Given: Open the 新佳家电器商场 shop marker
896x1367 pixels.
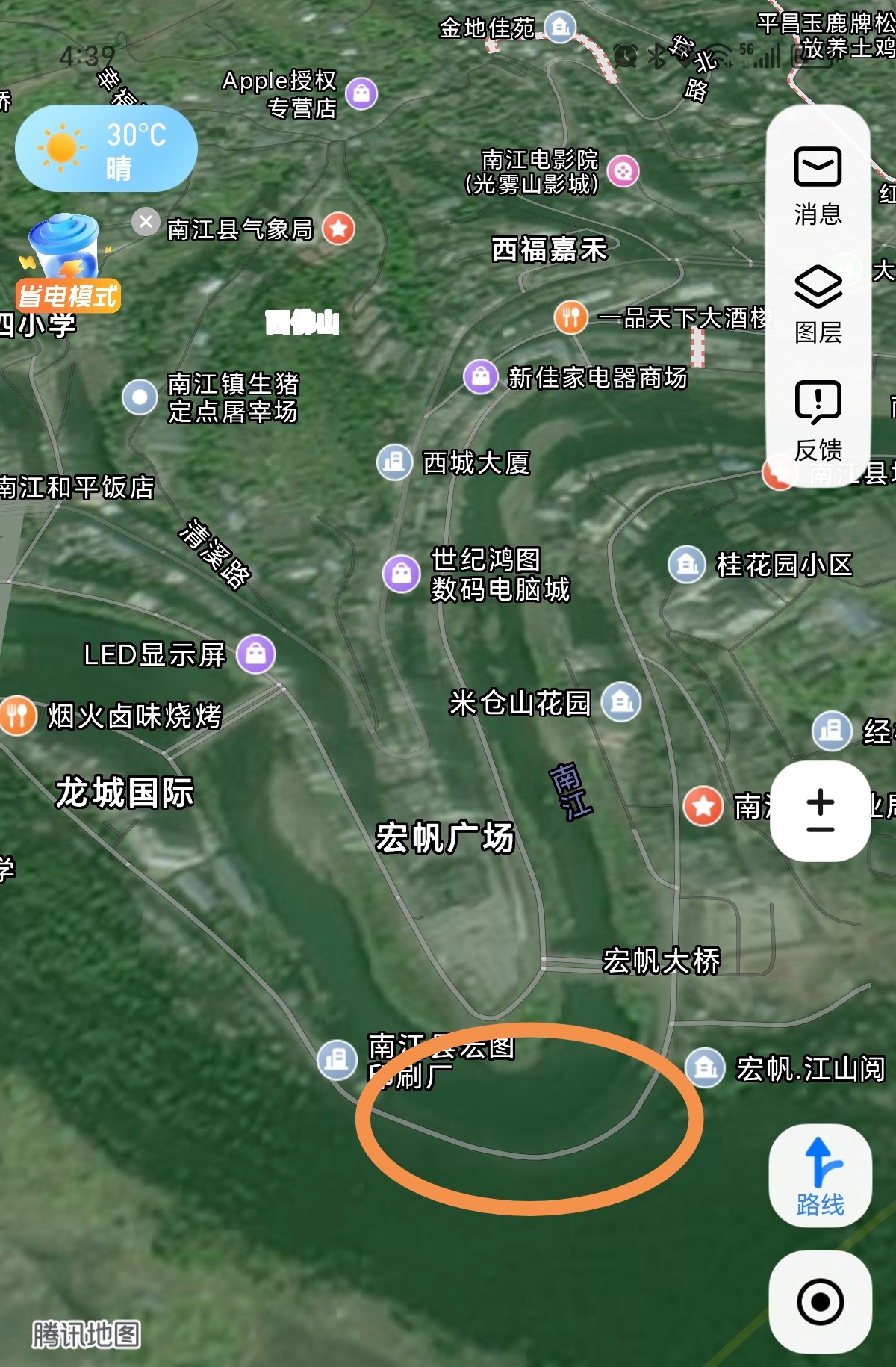Looking at the screenshot, I should [480, 376].
